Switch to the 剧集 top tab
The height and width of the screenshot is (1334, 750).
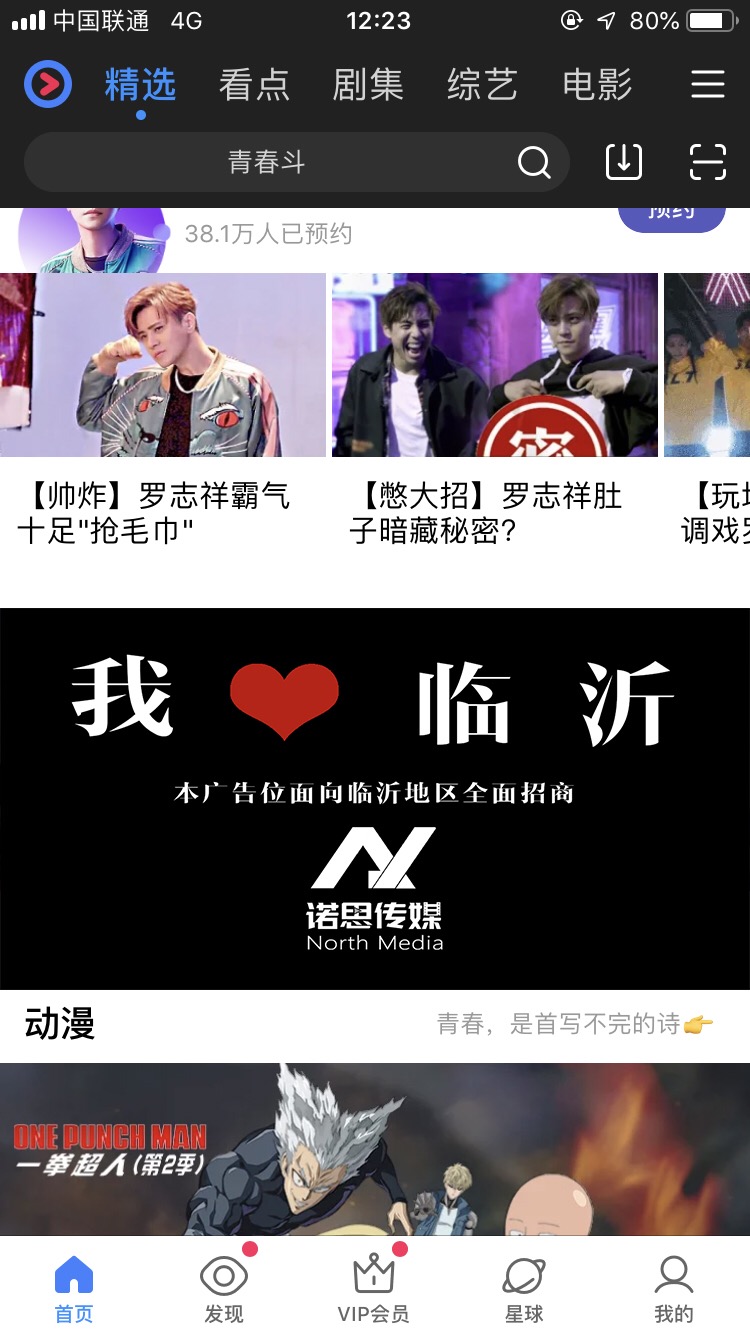coord(368,85)
